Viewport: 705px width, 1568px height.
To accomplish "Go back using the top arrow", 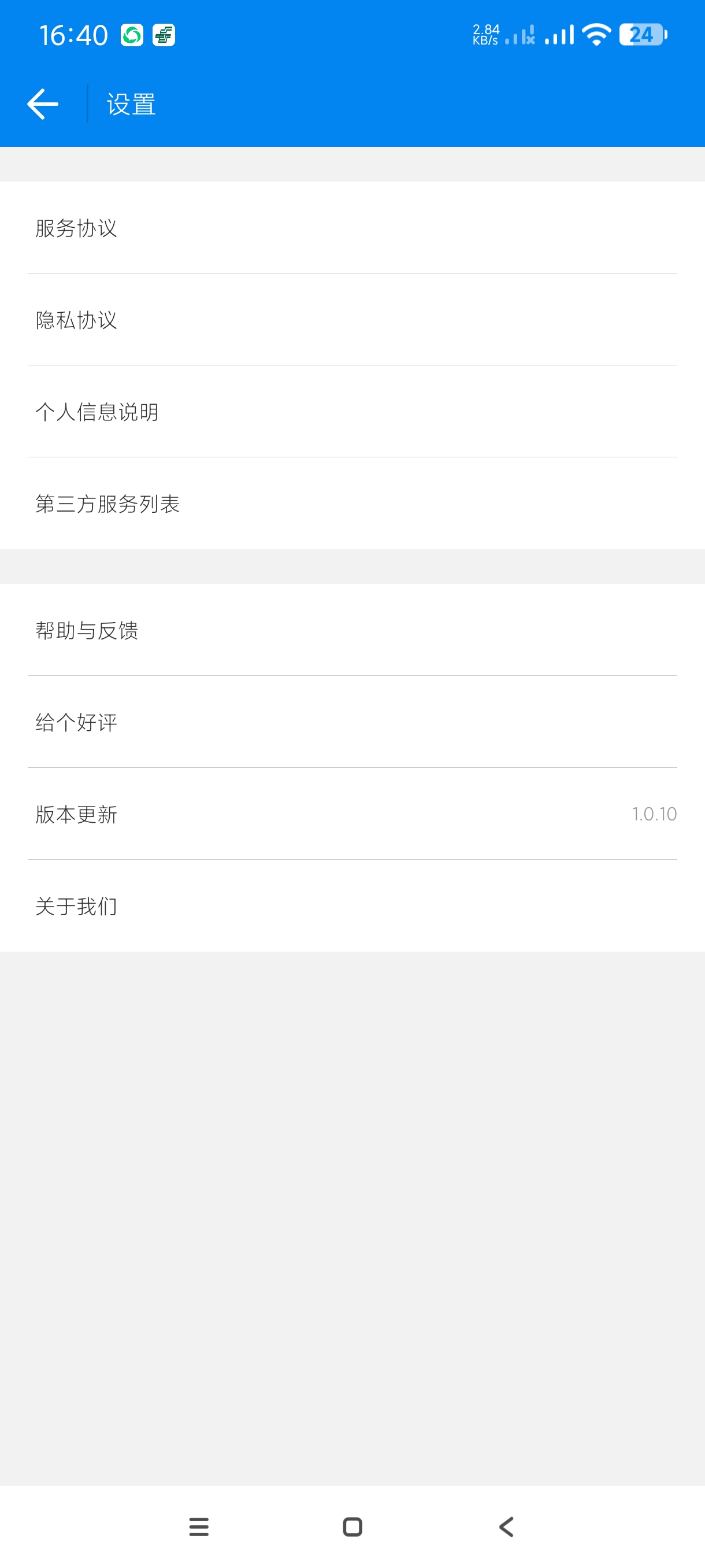I will (x=43, y=104).
